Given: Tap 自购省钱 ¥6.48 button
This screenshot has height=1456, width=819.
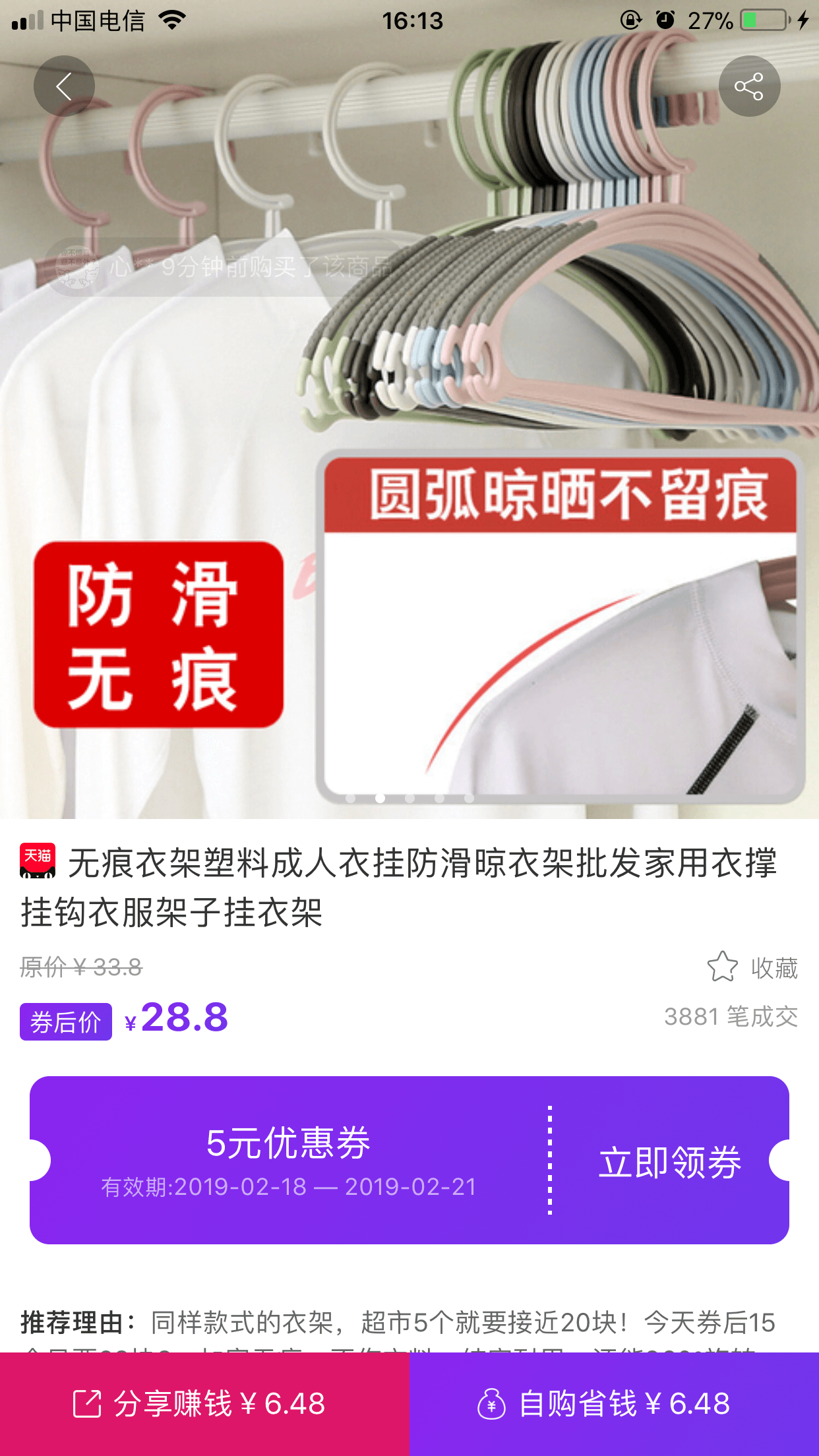Looking at the screenshot, I should pos(614,1403).
